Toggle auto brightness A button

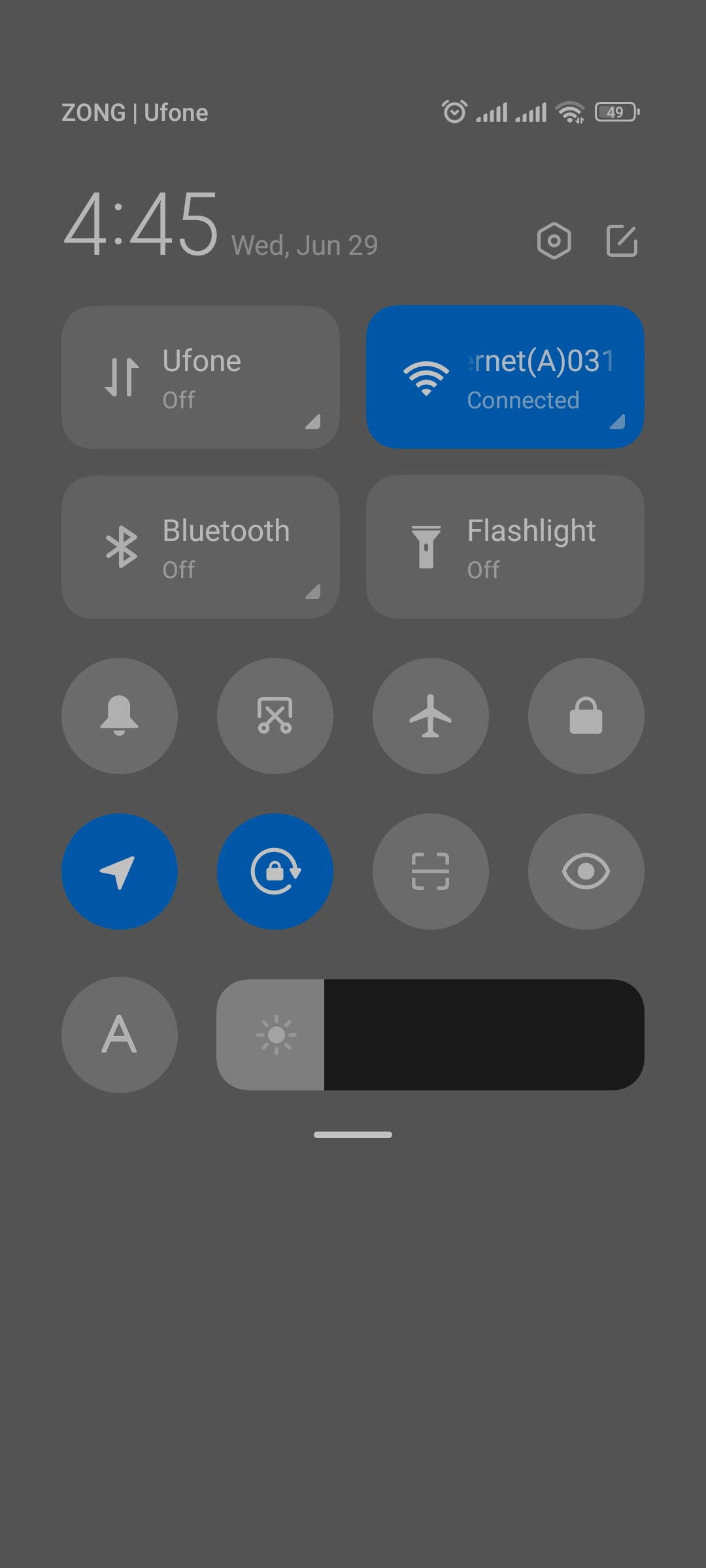coord(120,1035)
